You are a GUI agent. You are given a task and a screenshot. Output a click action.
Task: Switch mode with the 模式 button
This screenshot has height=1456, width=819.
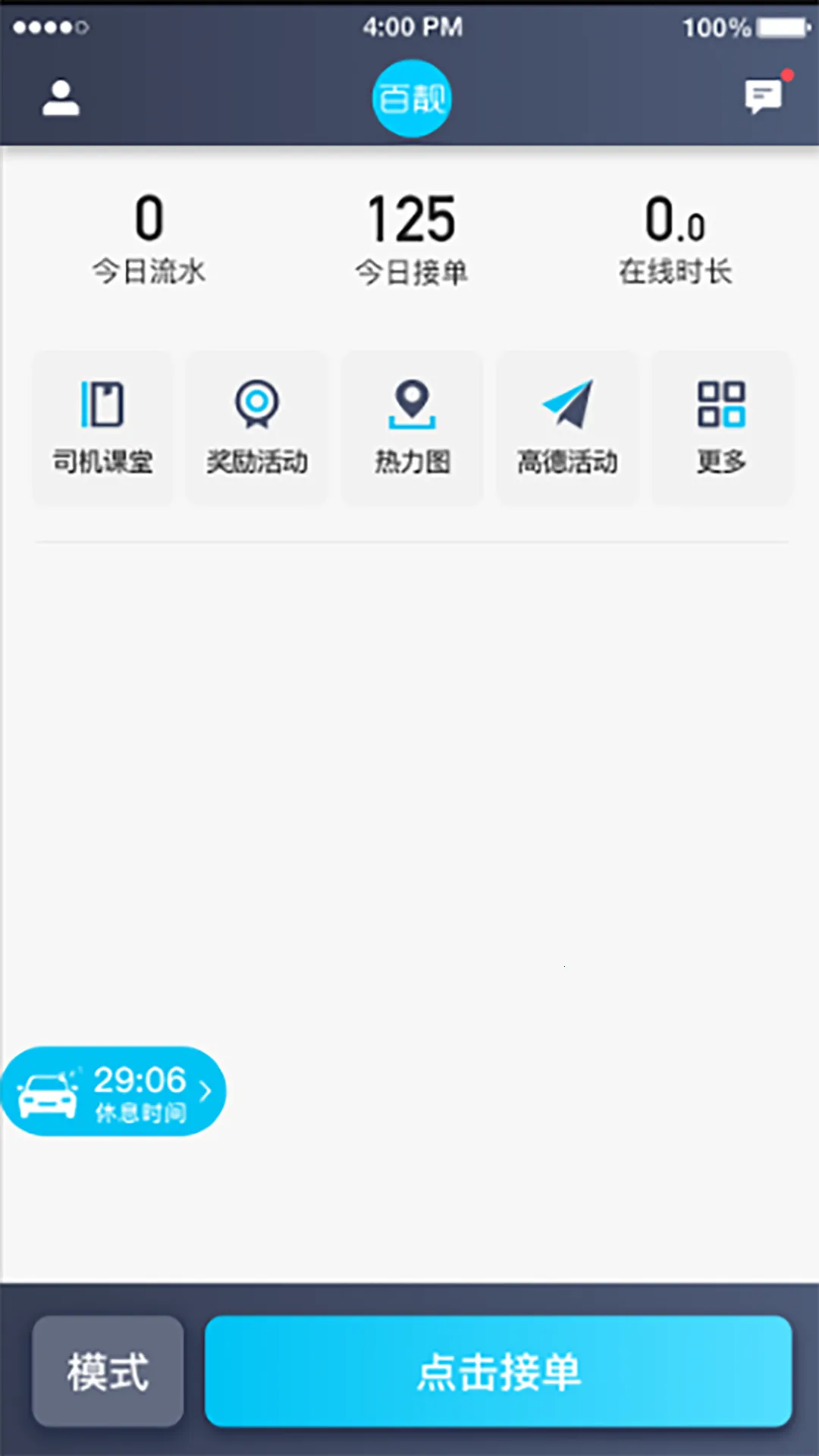pyautogui.click(x=108, y=1371)
